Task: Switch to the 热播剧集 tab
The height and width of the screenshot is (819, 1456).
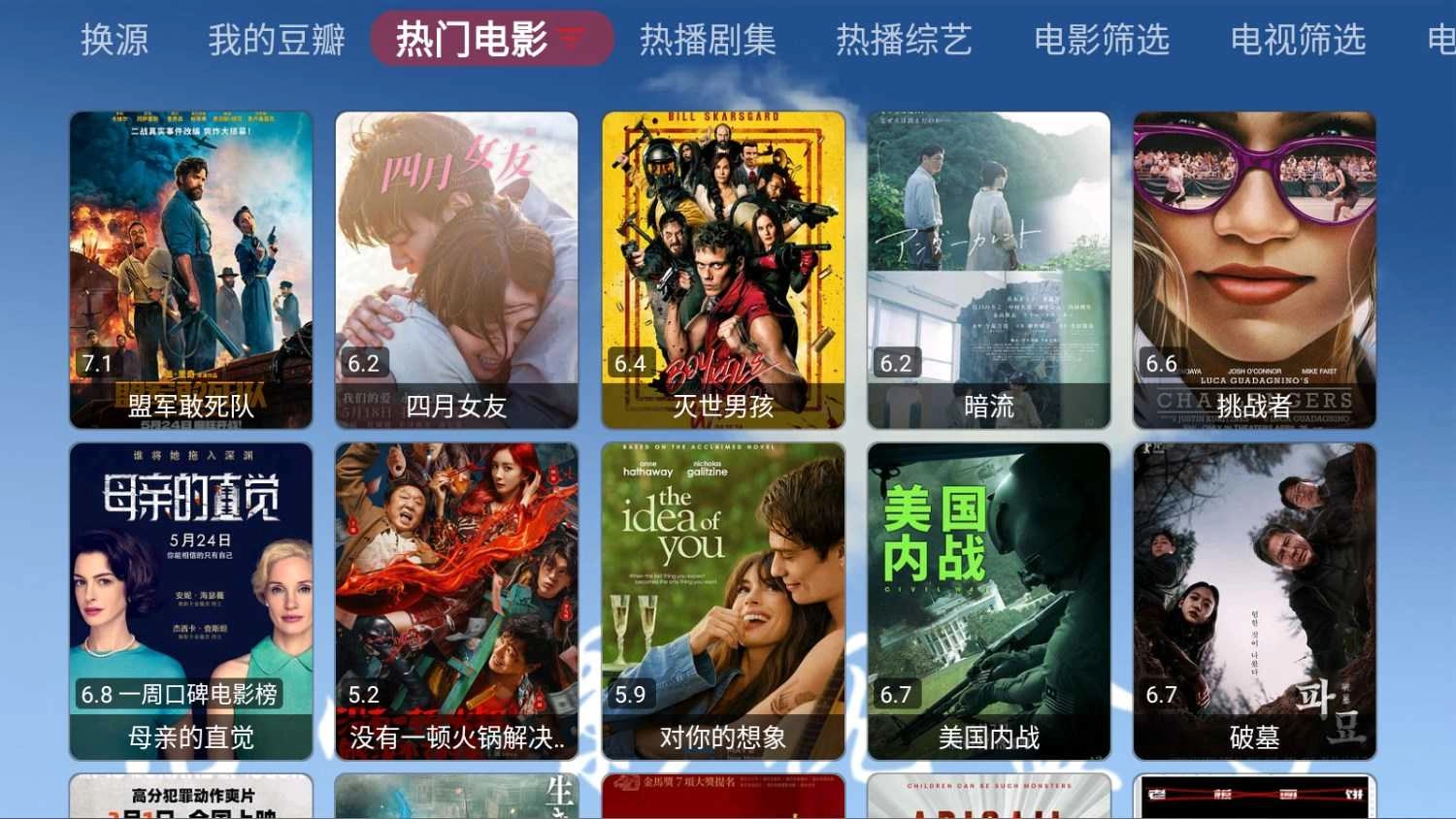Action: (x=708, y=40)
